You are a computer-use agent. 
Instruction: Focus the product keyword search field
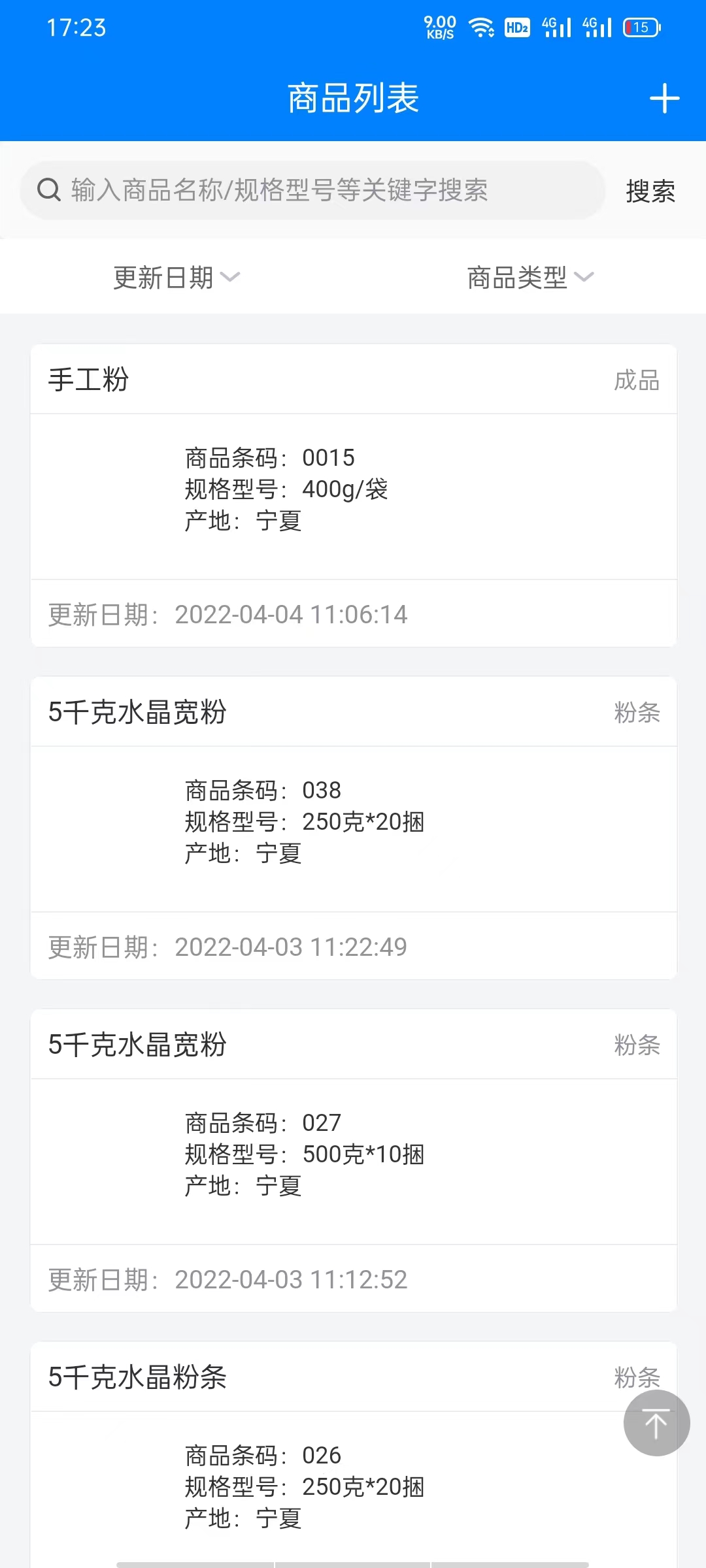[312, 190]
